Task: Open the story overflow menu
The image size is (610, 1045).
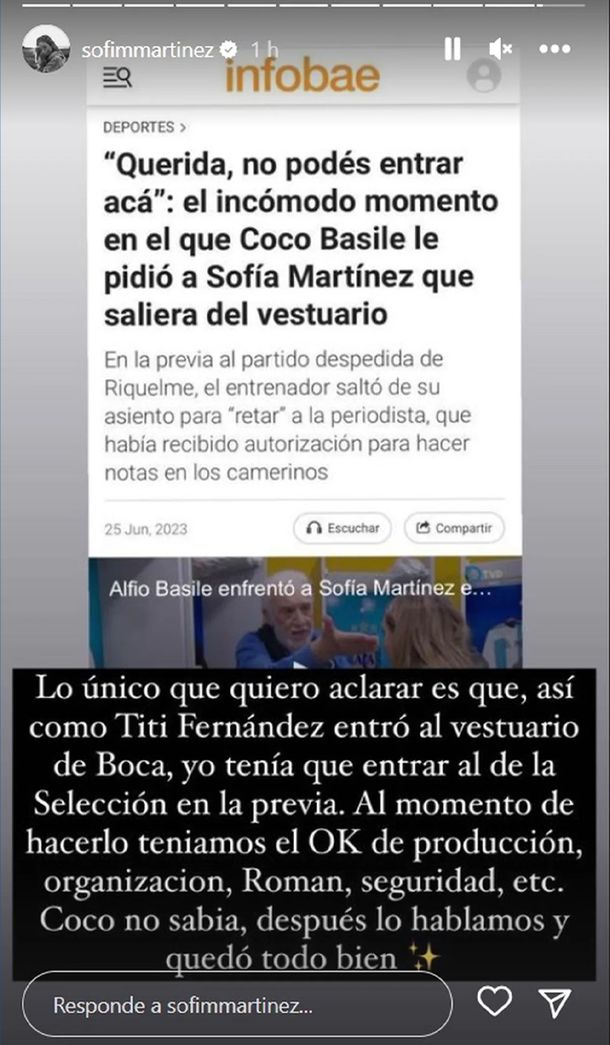Action: click(554, 48)
